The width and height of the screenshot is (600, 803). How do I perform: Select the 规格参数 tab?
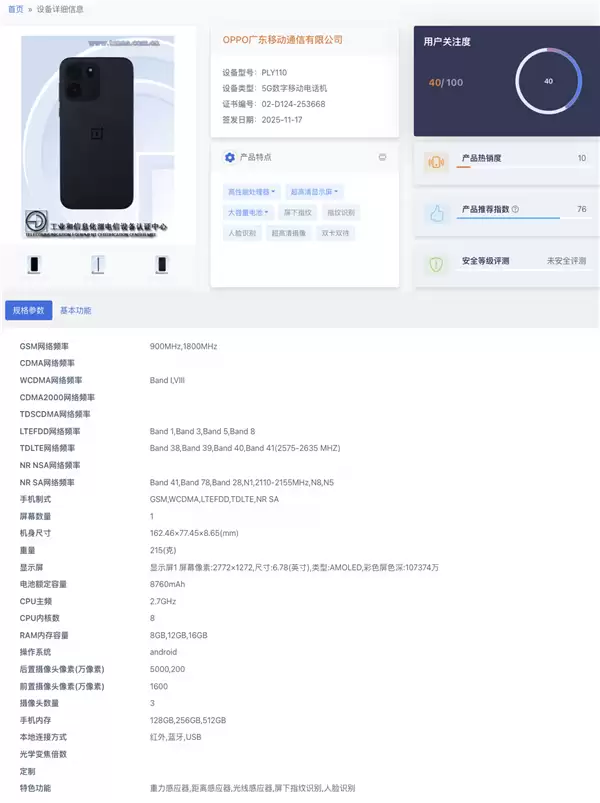(29, 311)
